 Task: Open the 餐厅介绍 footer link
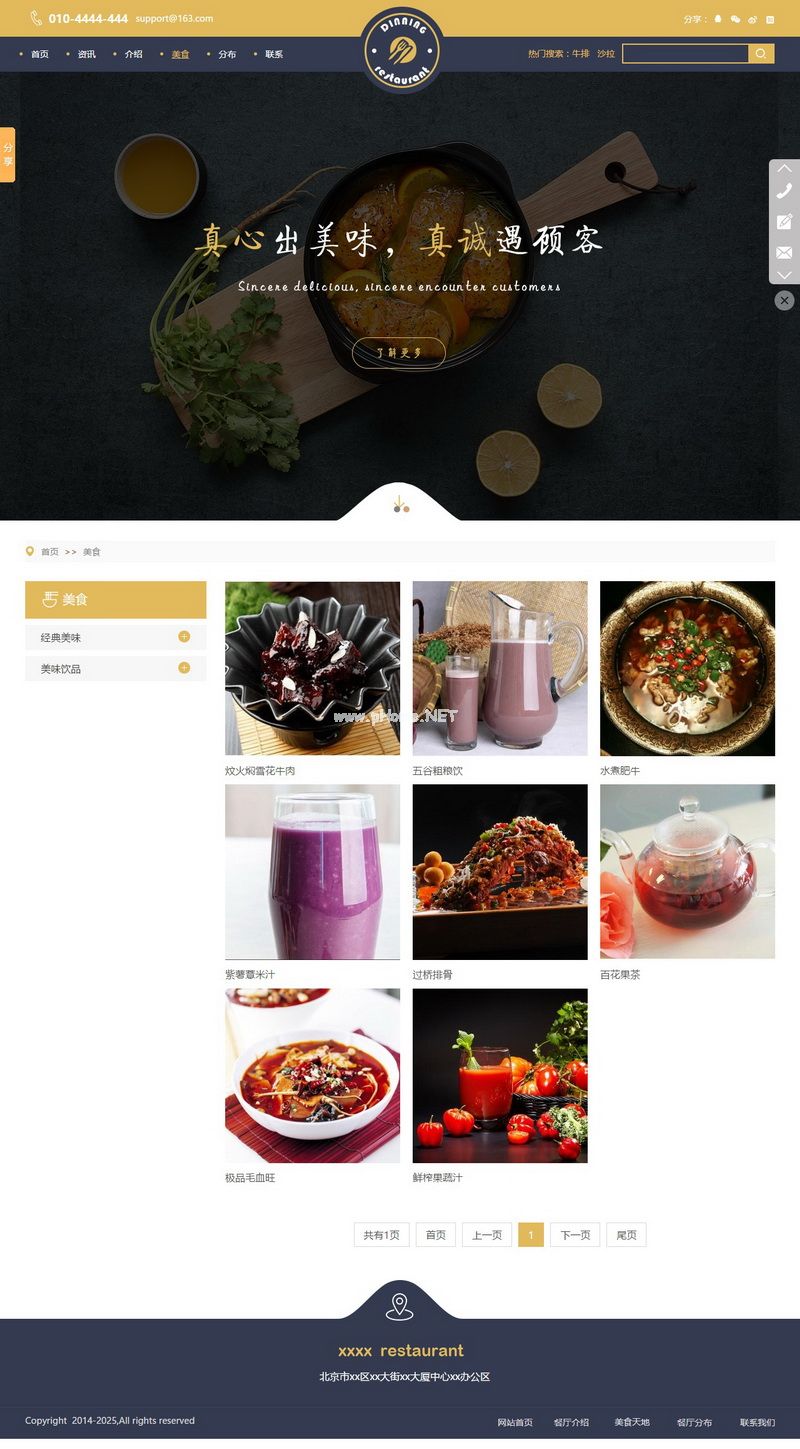click(x=571, y=1422)
